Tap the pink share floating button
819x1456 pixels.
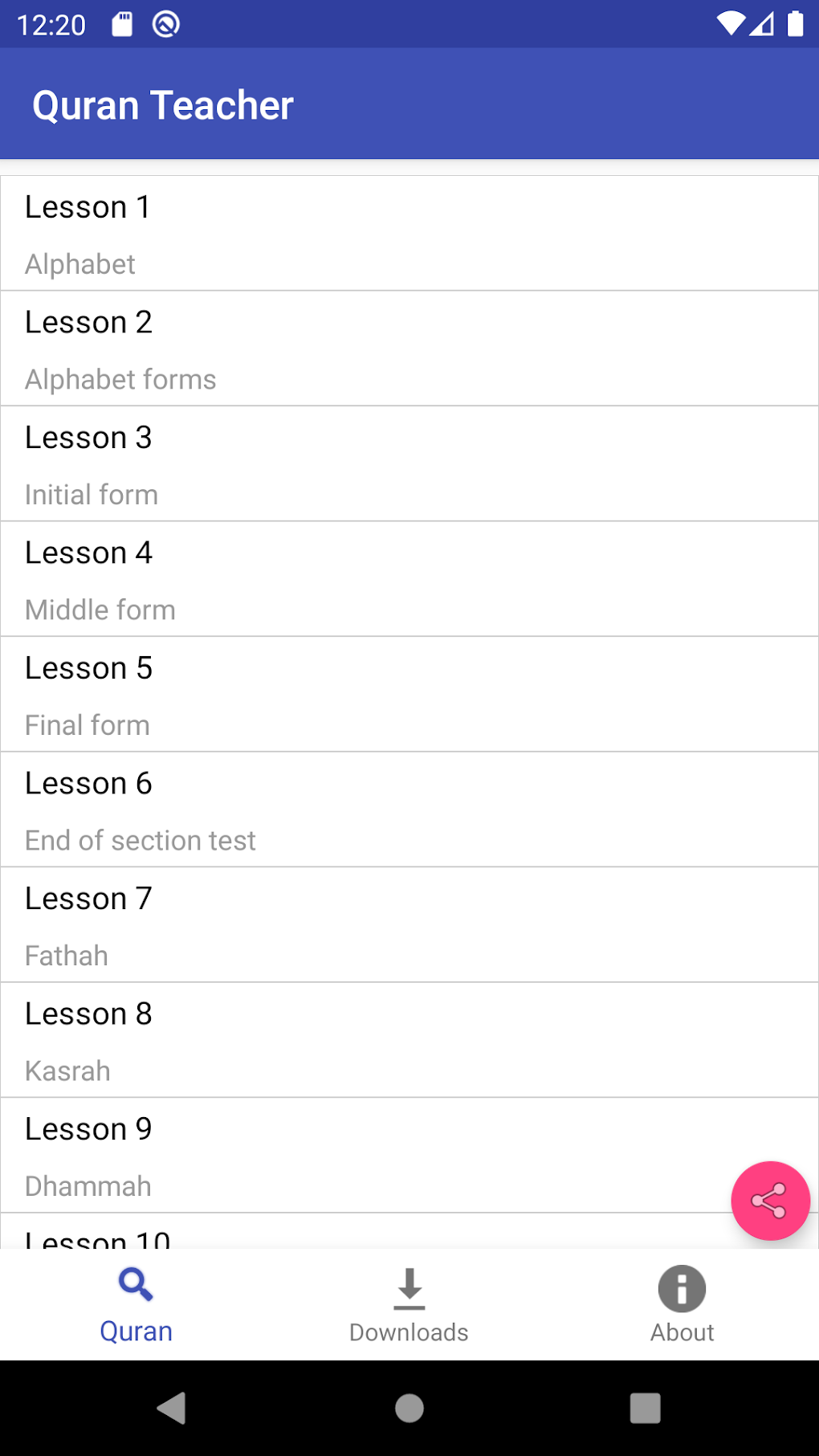tap(770, 1201)
